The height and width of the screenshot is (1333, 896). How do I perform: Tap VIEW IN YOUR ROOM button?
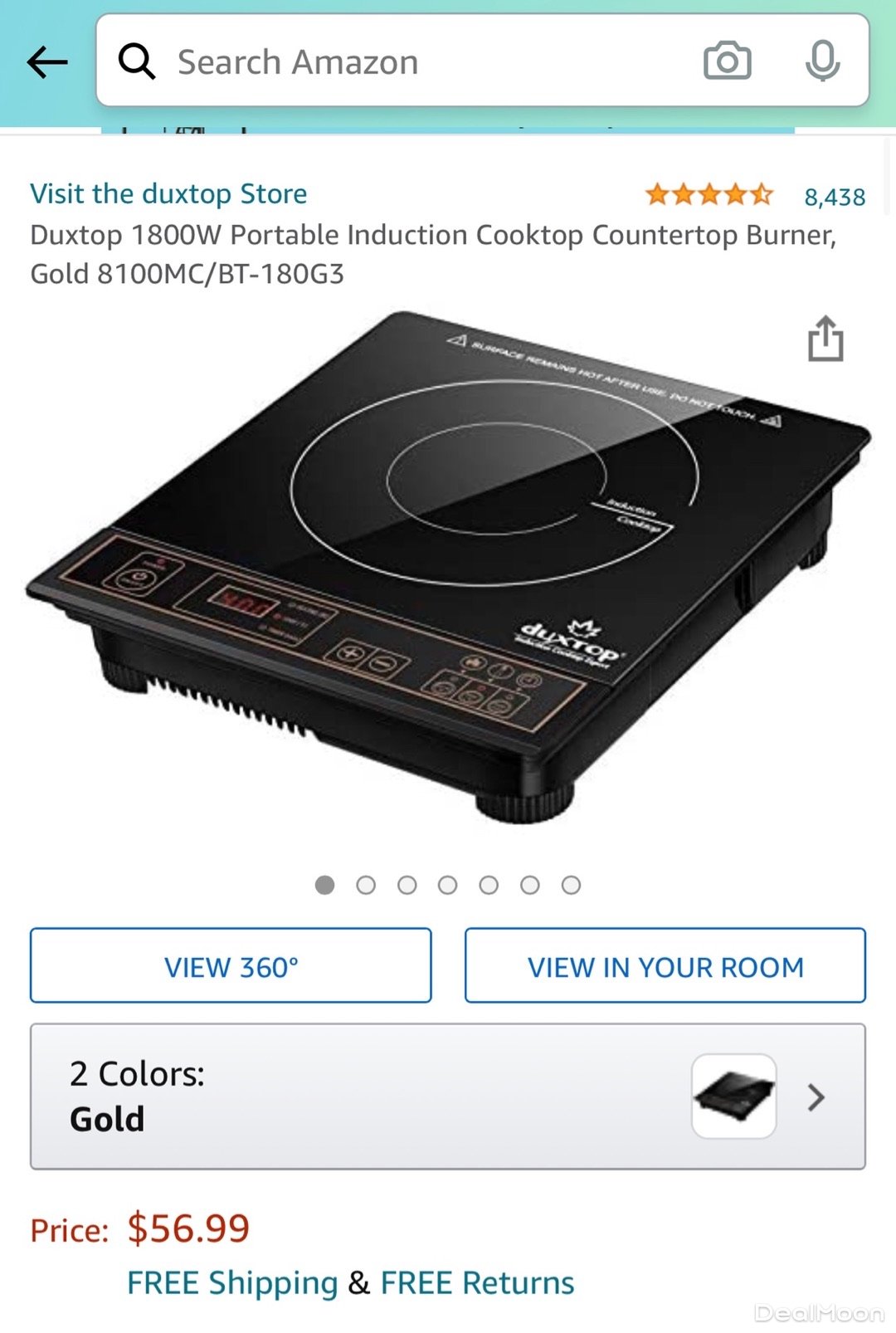[x=665, y=966]
